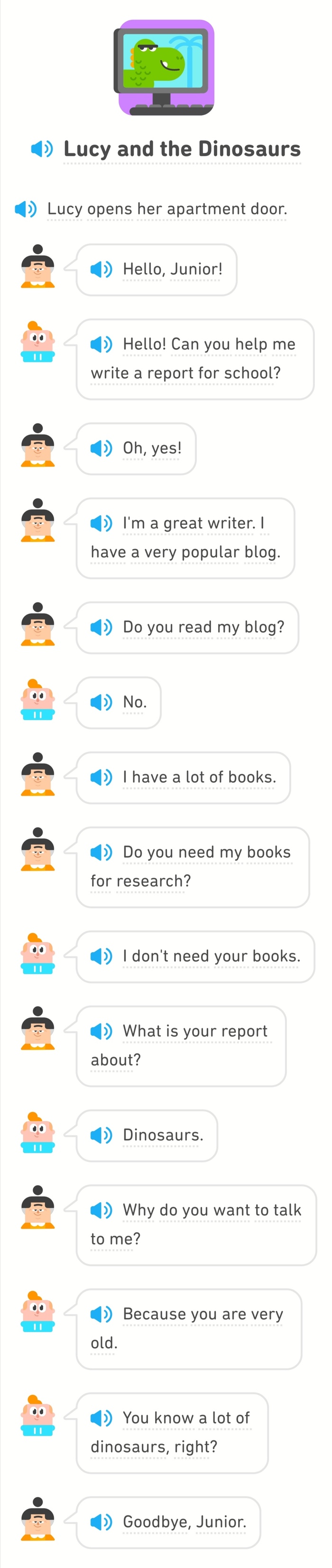Viewport: 332px width, 1568px height.
Task: Listen to Because you are very old
Action: click(101, 1314)
